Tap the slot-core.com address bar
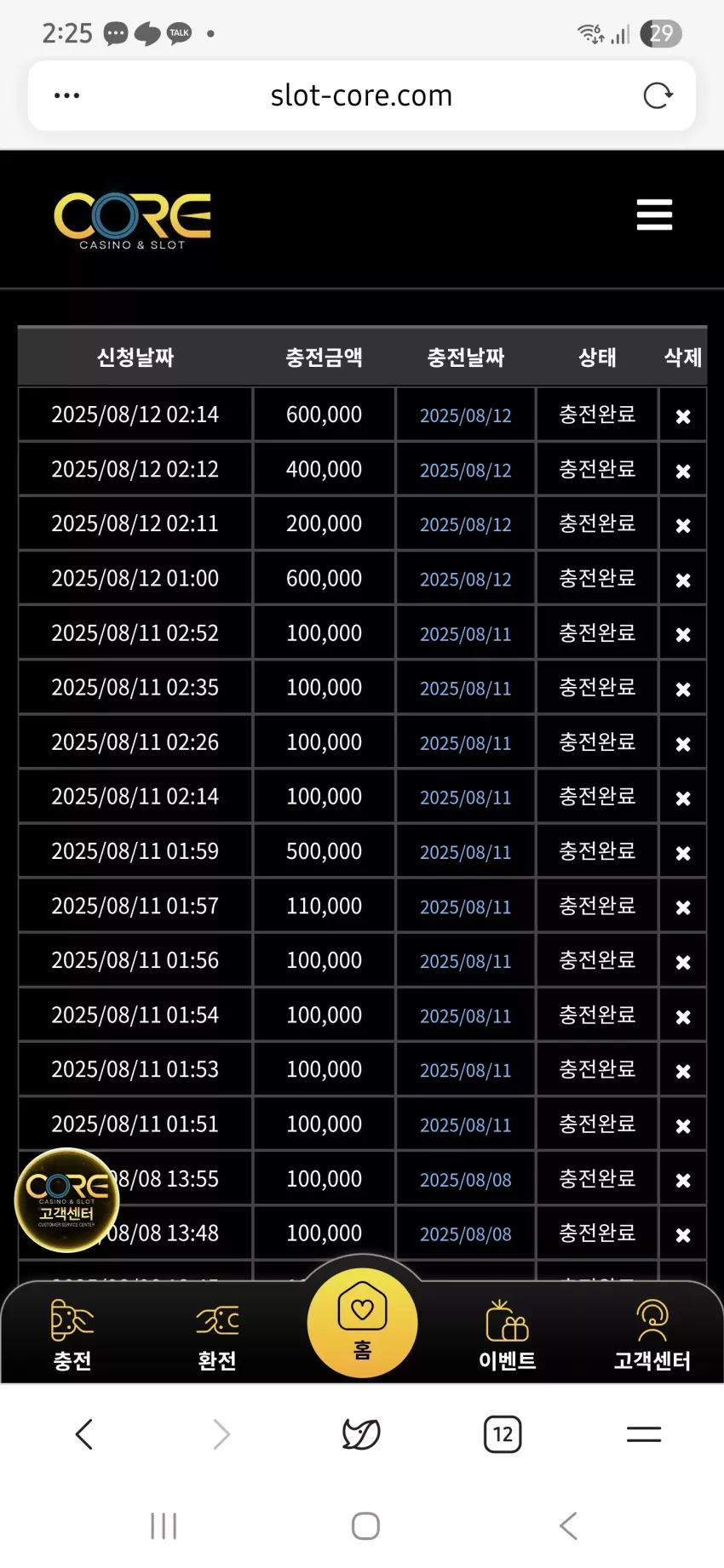This screenshot has height=1568, width=724. click(x=361, y=95)
